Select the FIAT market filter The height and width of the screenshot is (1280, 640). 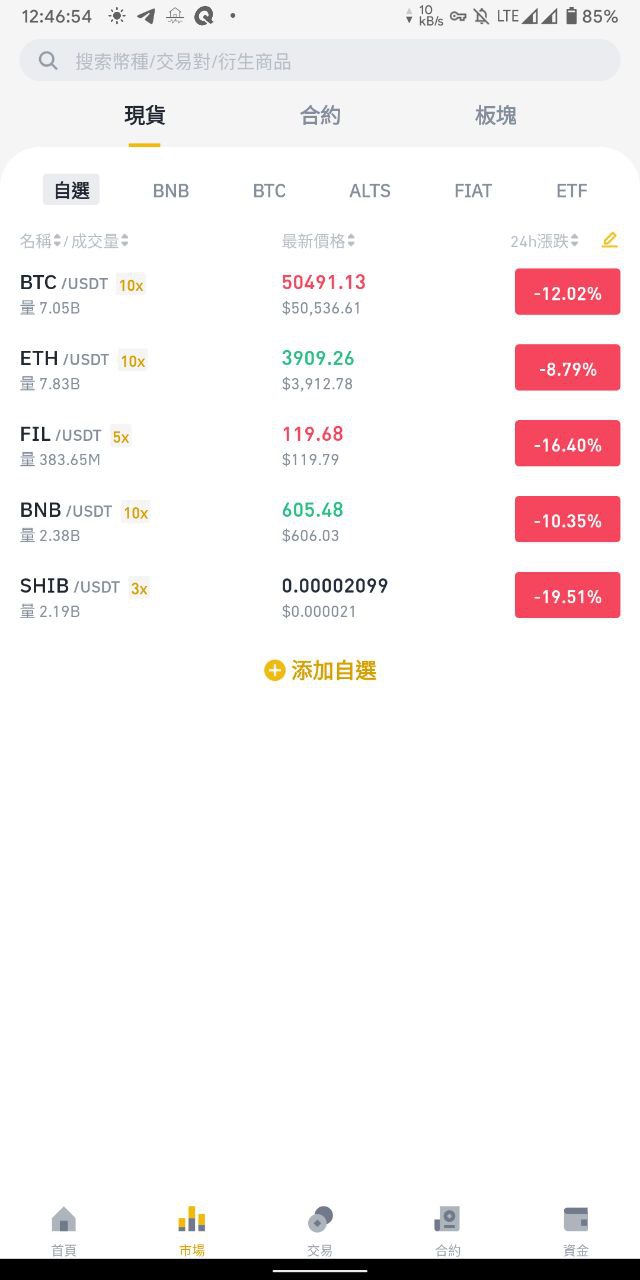(x=473, y=191)
